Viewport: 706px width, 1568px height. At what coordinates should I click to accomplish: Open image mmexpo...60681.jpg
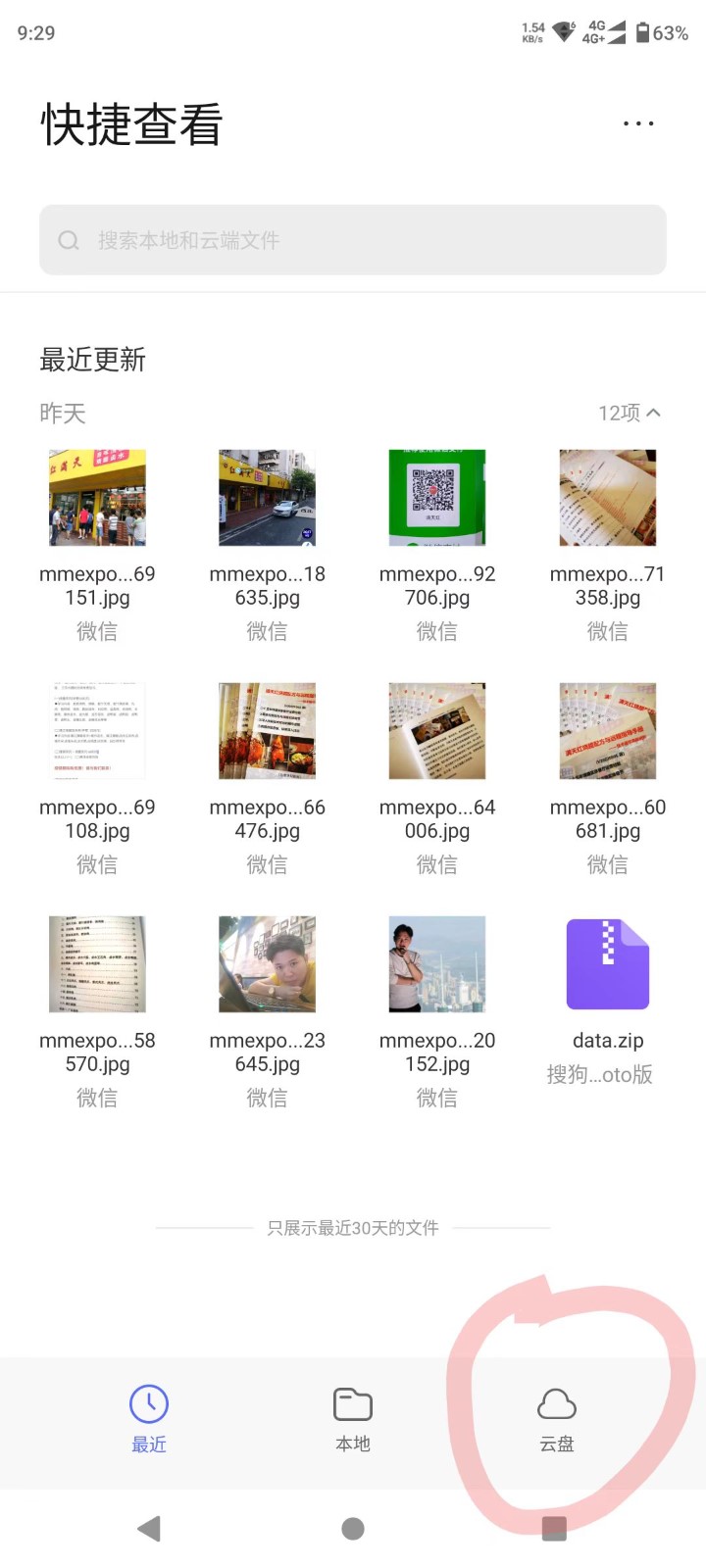(607, 731)
